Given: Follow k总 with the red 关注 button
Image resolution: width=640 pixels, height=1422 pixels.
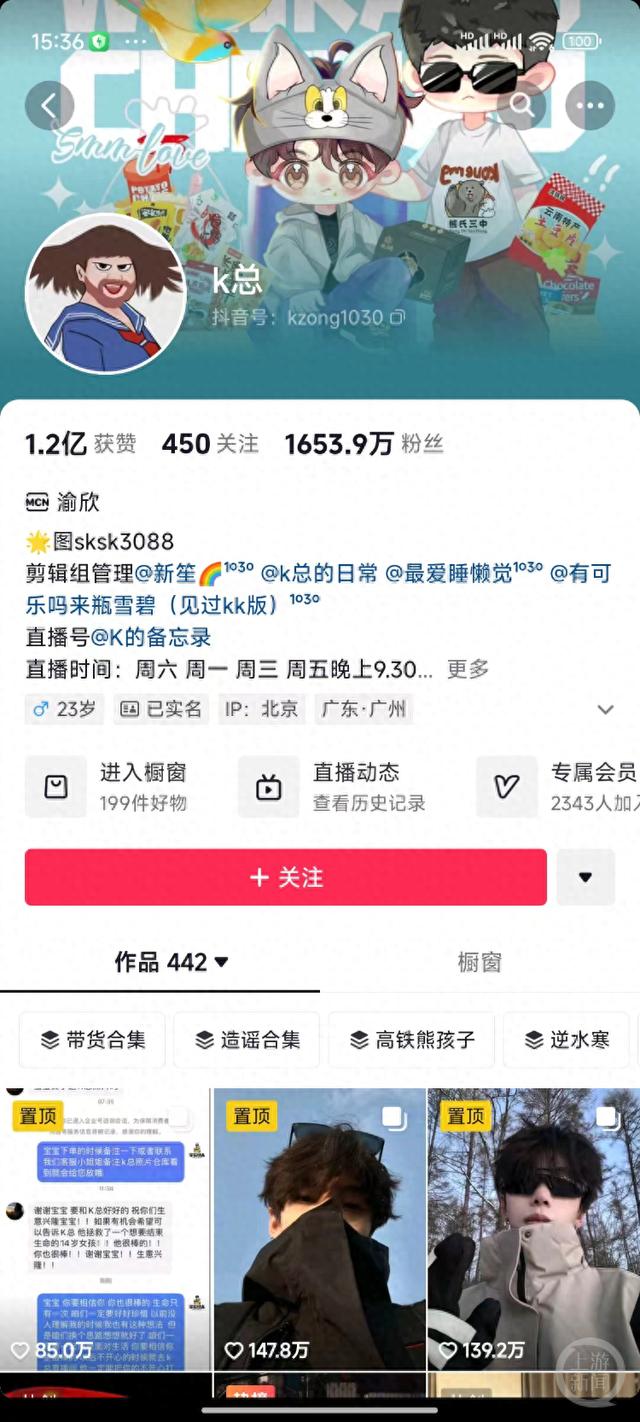Looking at the screenshot, I should point(285,877).
